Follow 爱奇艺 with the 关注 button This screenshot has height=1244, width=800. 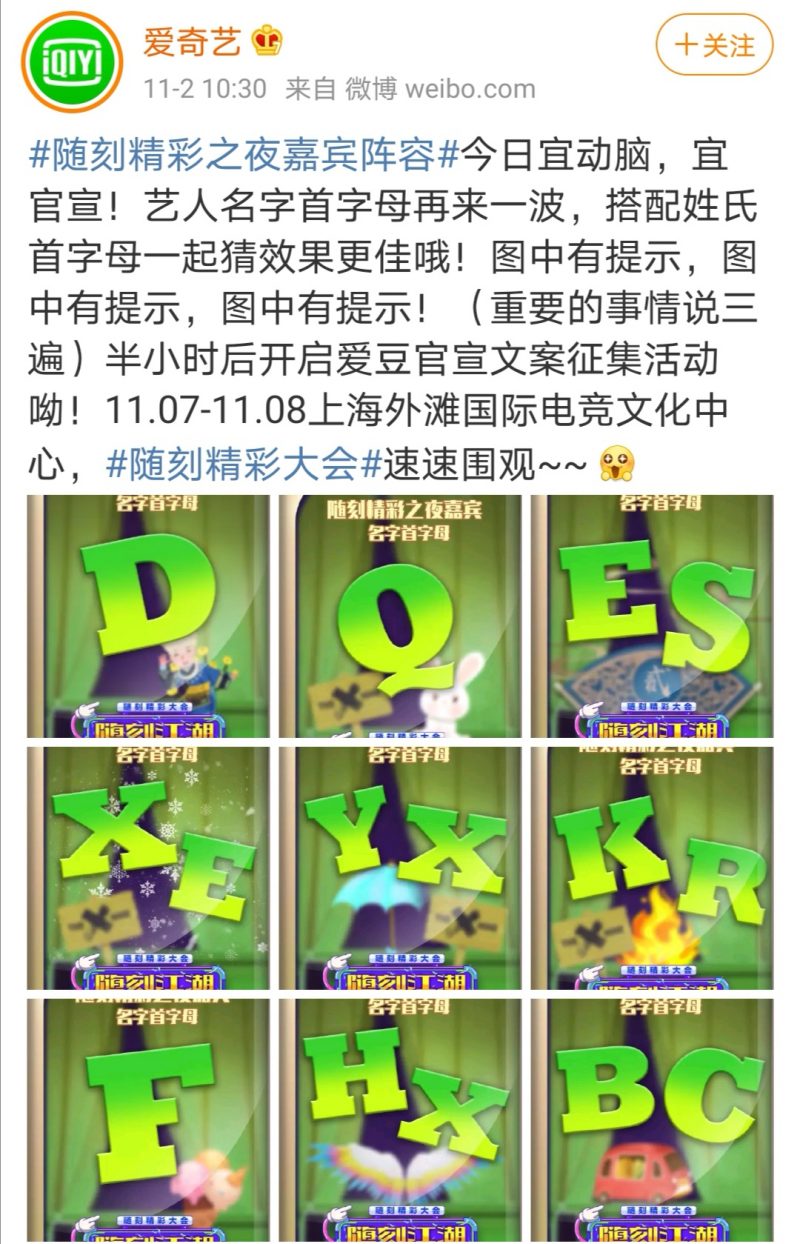tap(714, 45)
